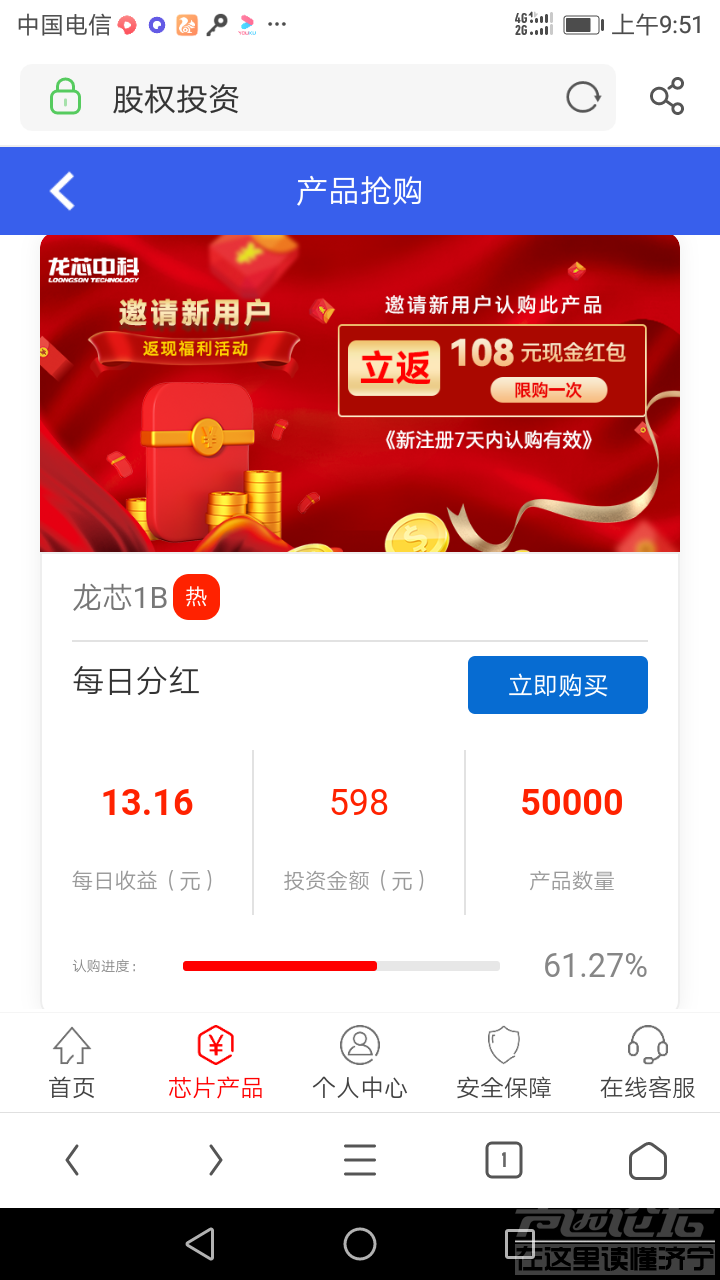Reload the page in the browser
Screen dimensions: 720x1280
click(x=583, y=98)
